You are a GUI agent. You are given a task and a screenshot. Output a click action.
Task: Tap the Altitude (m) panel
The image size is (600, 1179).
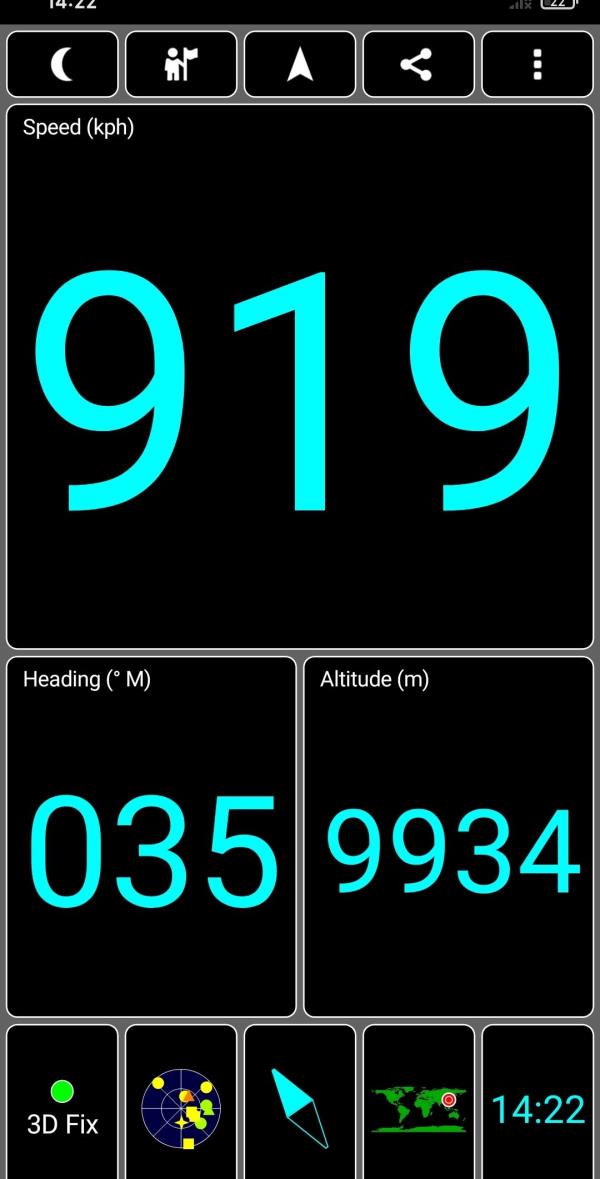448,837
